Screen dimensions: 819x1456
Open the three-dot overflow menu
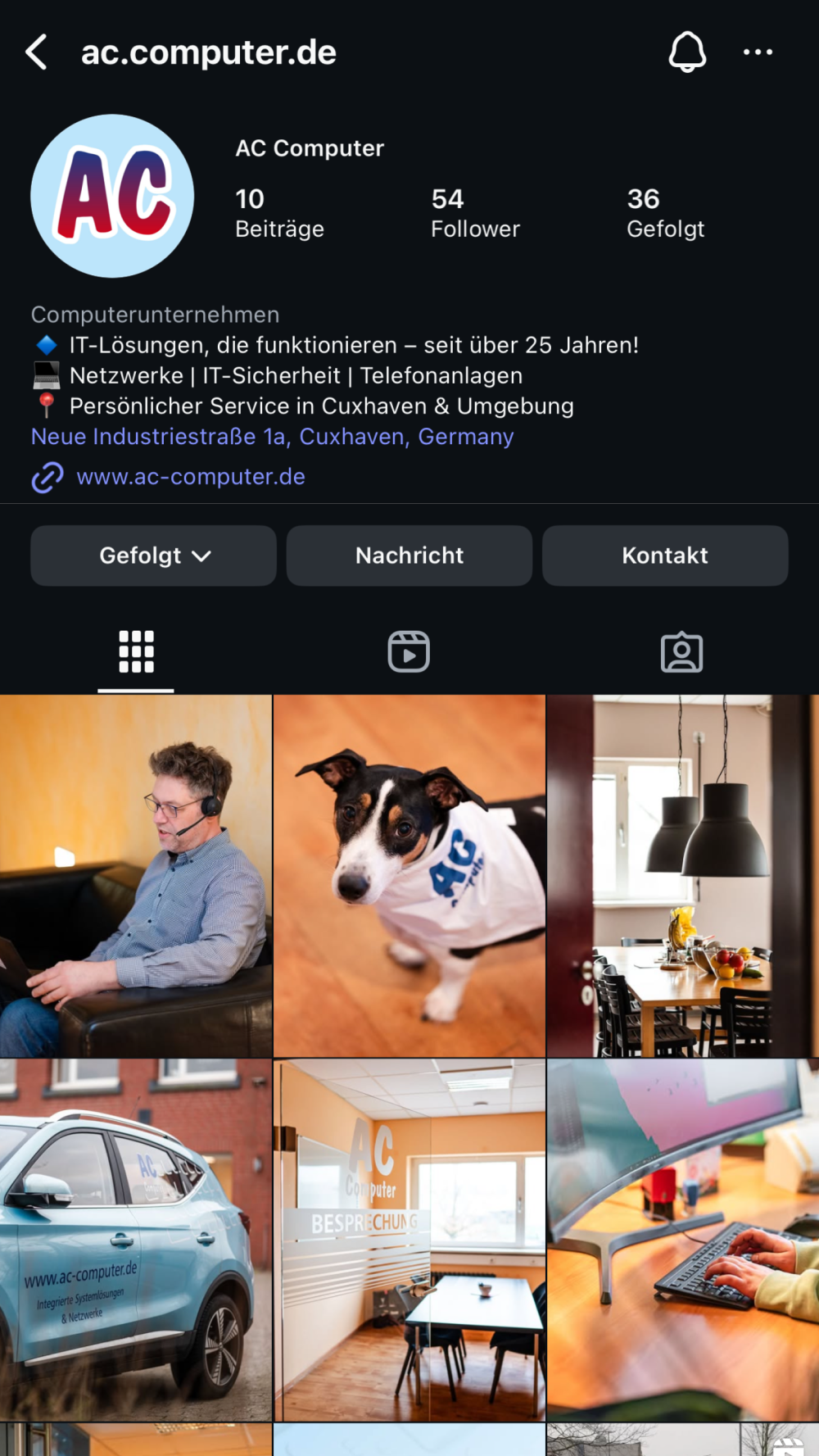coord(758,52)
